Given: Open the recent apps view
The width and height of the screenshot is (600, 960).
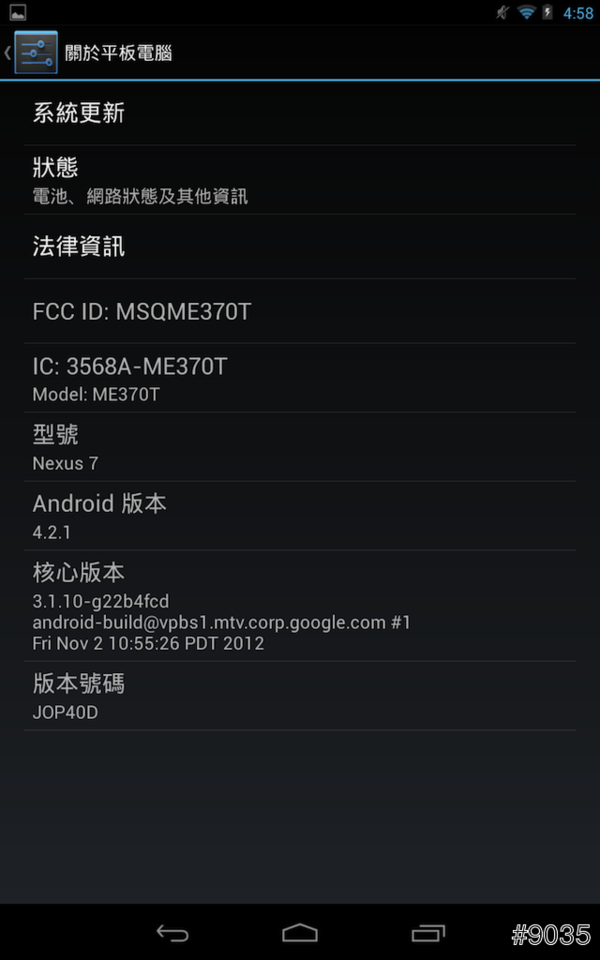Looking at the screenshot, I should [428, 933].
